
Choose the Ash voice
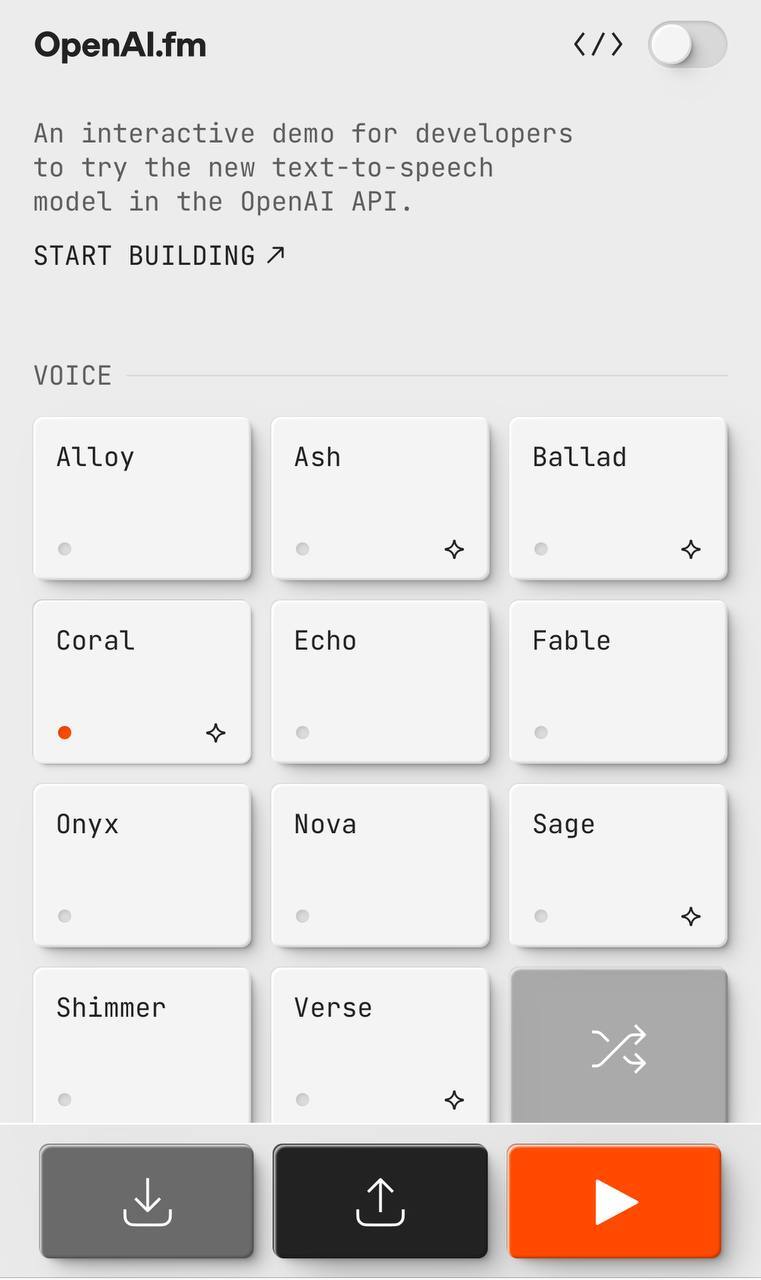(x=380, y=498)
